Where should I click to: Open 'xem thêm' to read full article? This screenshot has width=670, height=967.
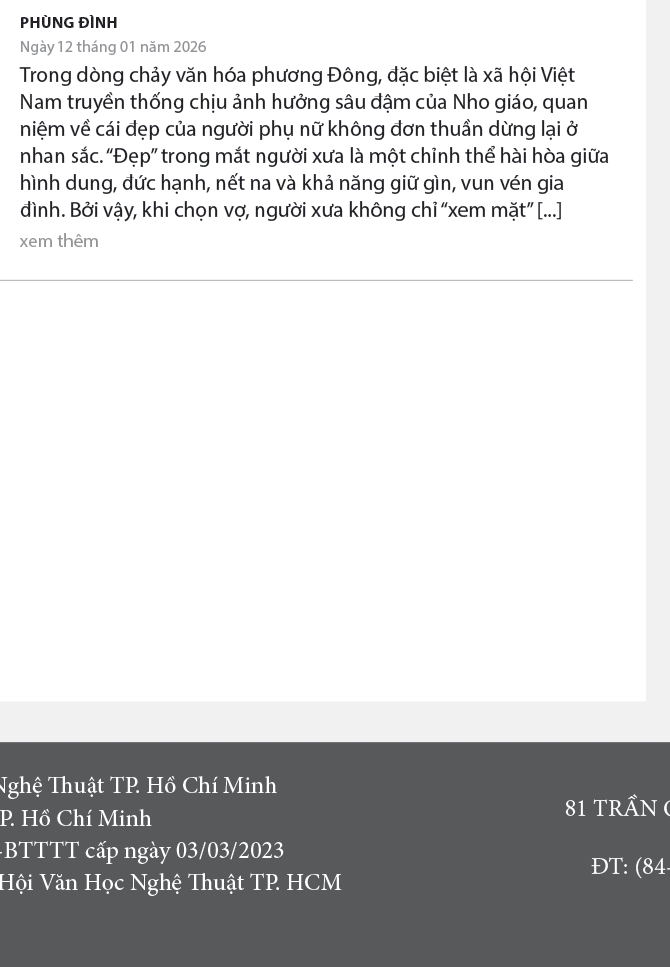[59, 241]
